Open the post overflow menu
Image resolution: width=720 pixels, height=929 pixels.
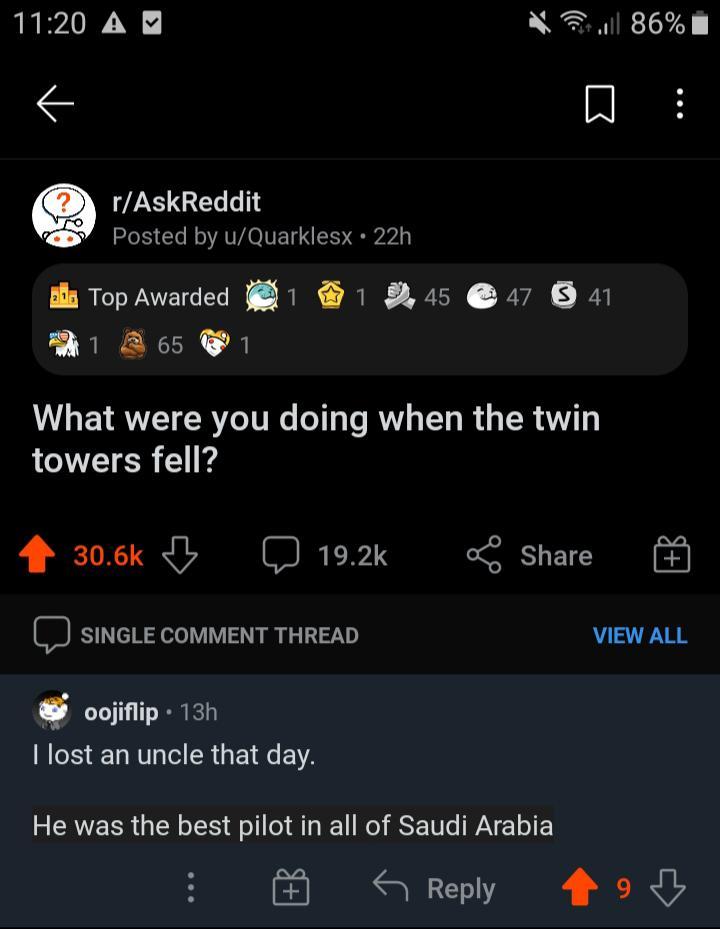click(x=680, y=104)
